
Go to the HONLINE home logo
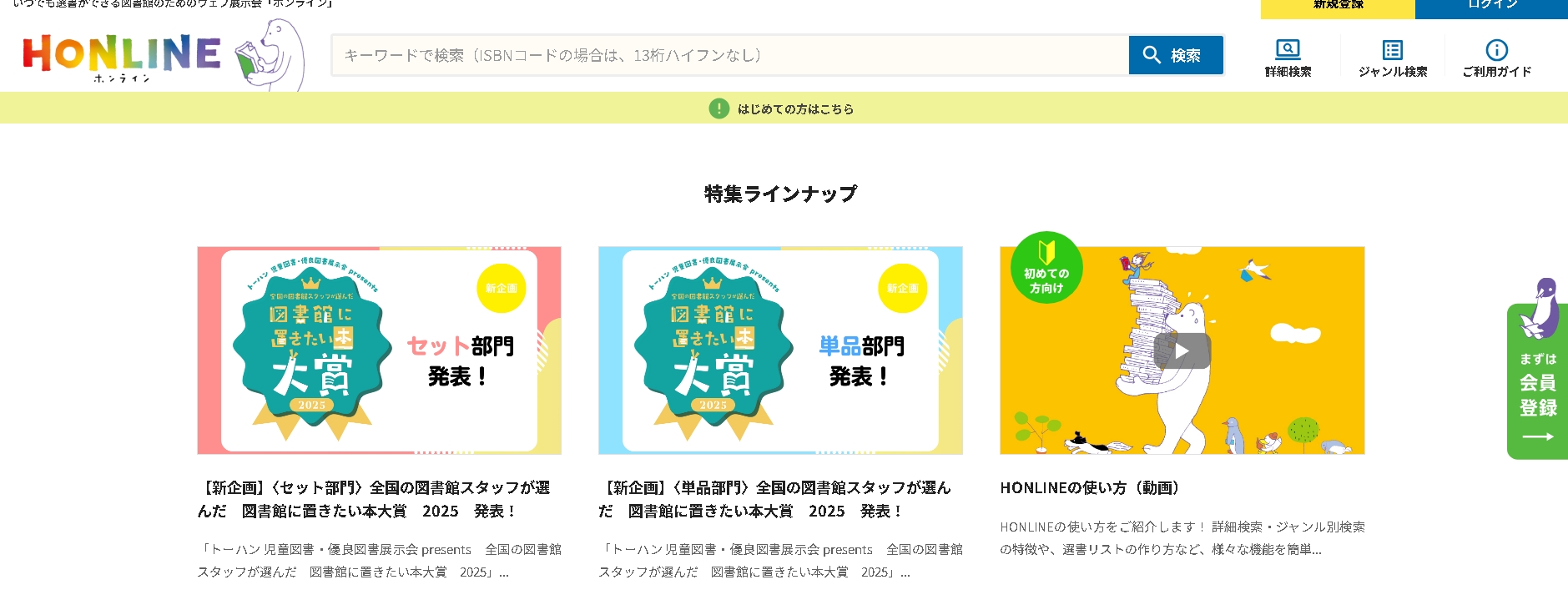pyautogui.click(x=122, y=55)
